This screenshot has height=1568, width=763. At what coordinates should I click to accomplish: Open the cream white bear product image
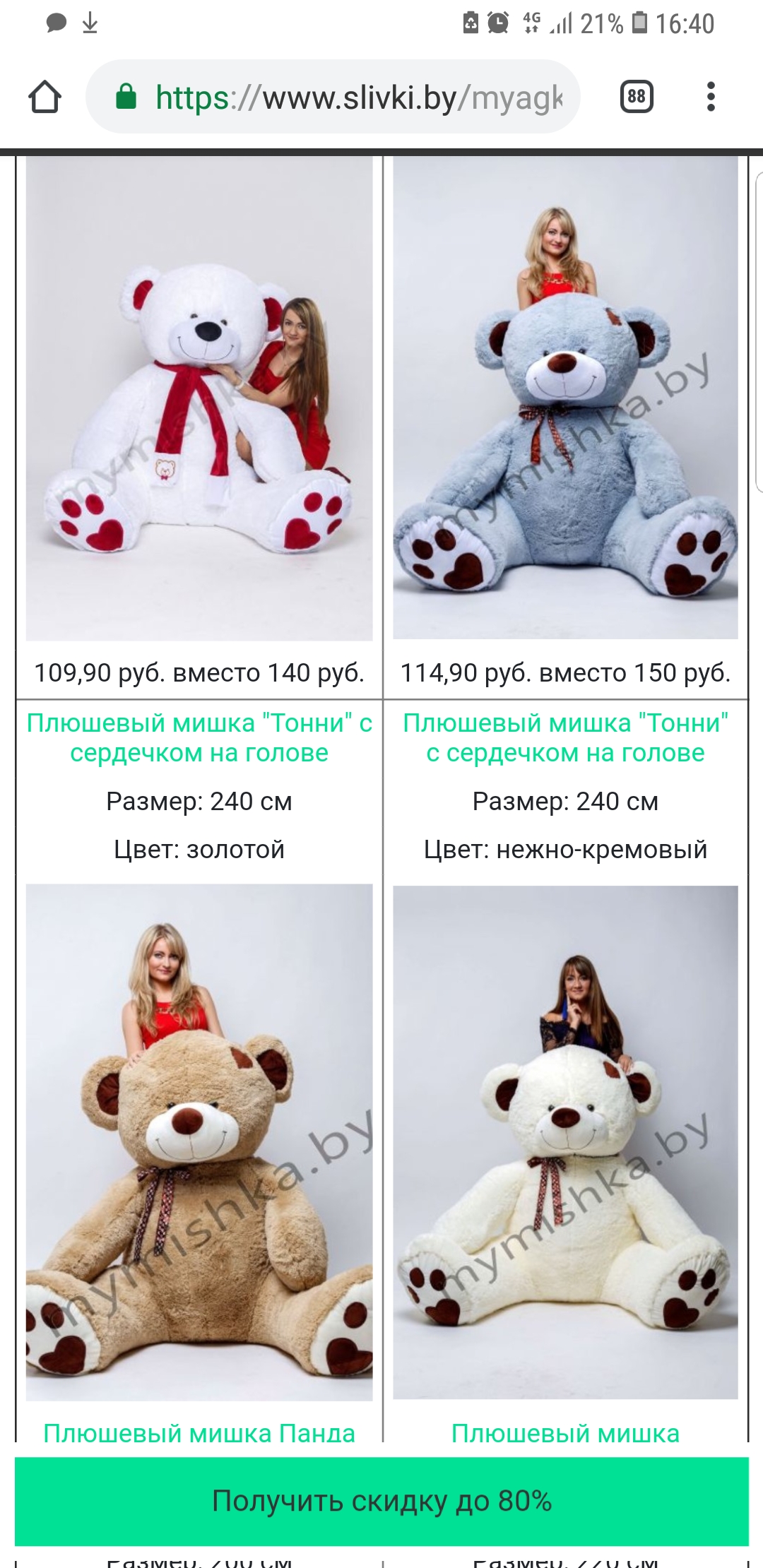tap(565, 1141)
